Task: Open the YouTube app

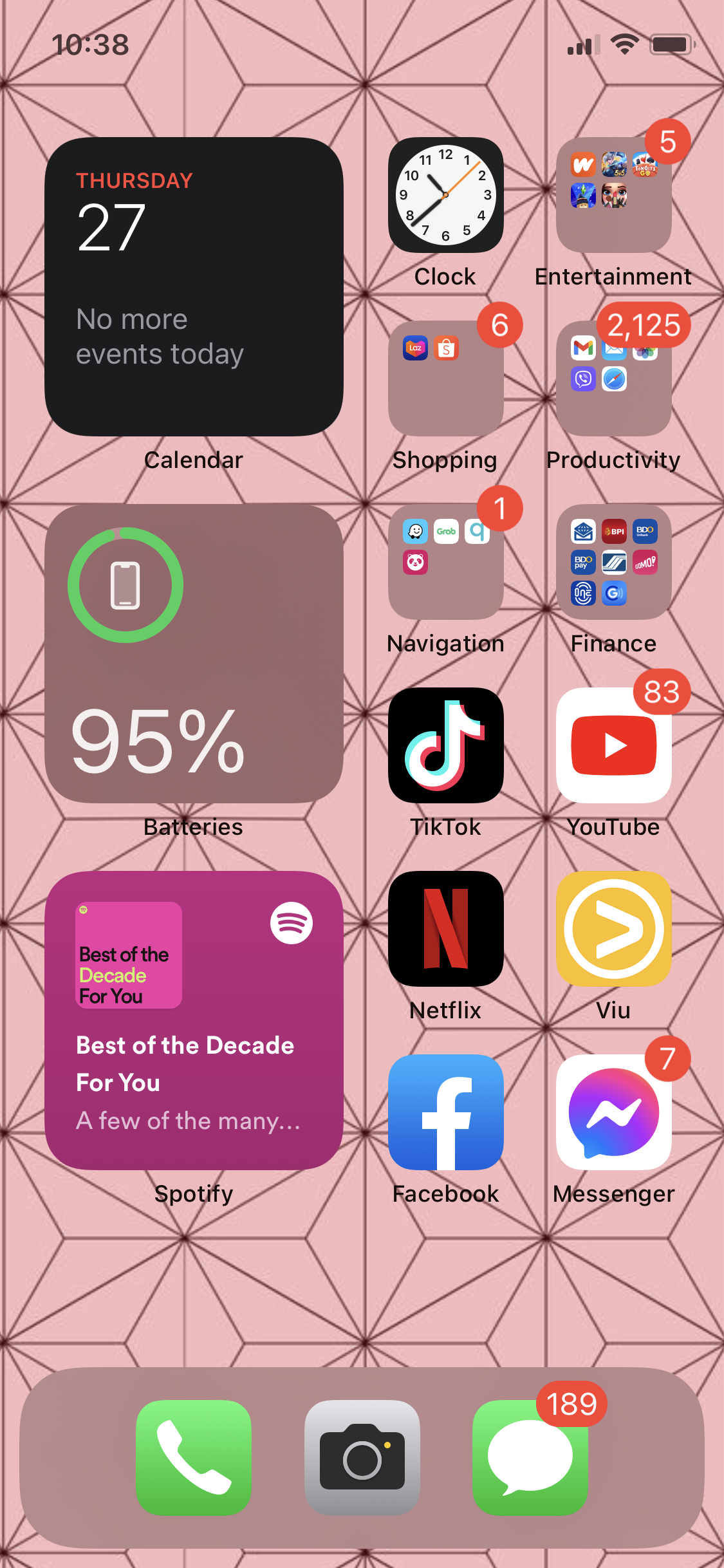Action: tap(613, 745)
